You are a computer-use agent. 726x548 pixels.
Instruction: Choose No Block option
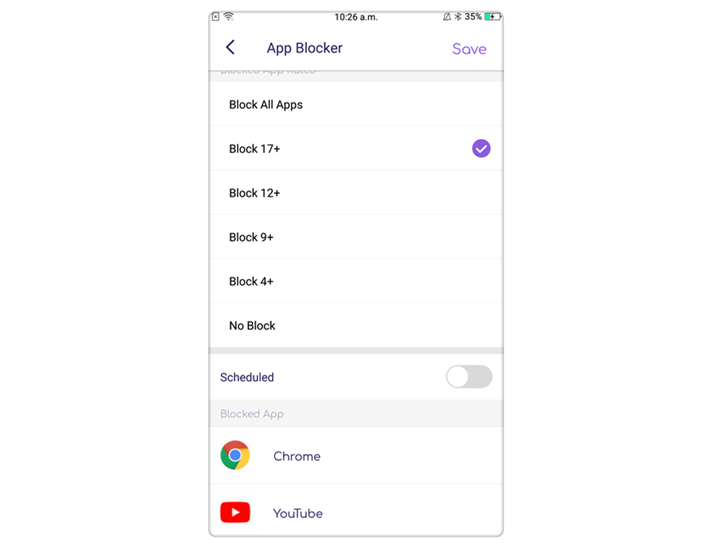pos(355,325)
